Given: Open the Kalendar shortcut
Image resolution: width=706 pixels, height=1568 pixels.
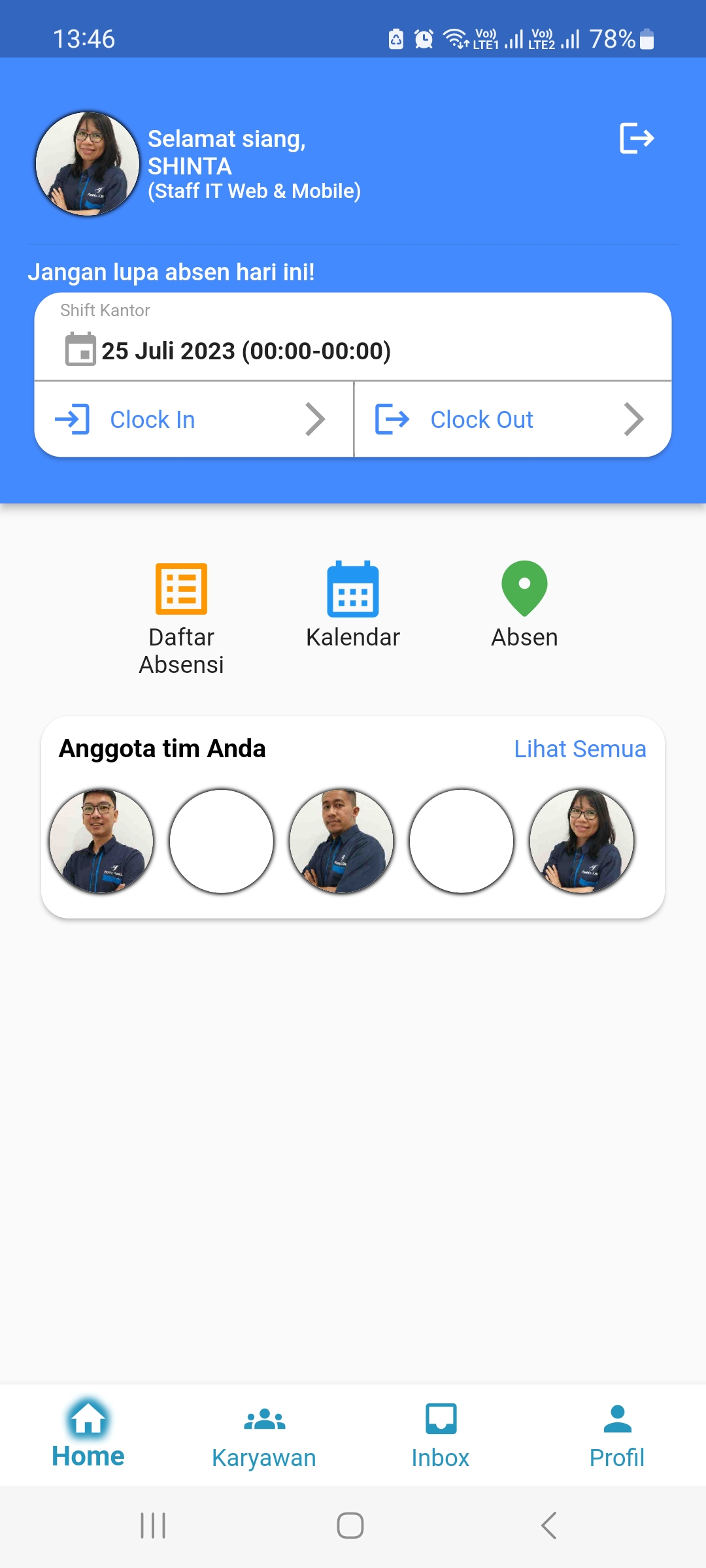Looking at the screenshot, I should (353, 604).
